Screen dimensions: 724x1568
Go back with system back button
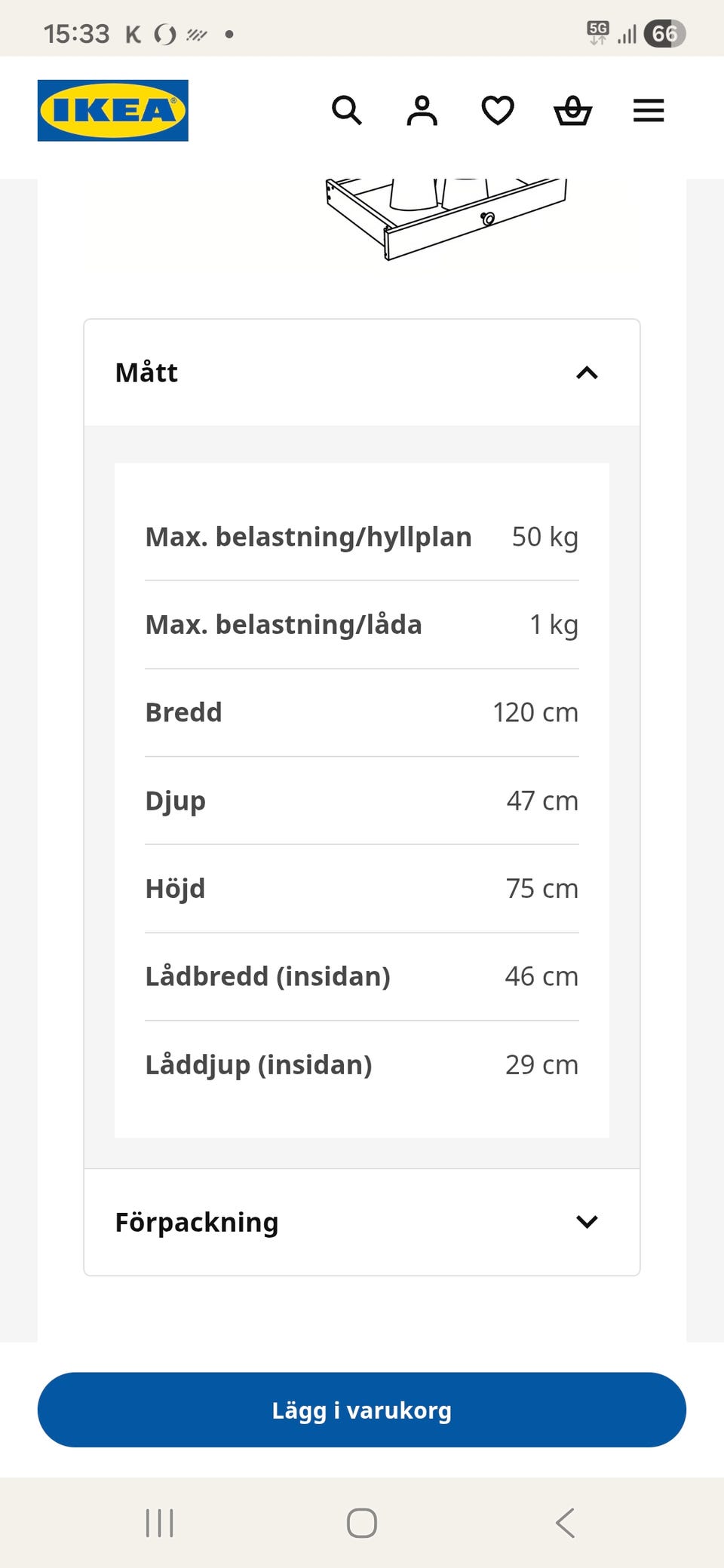tap(566, 1523)
